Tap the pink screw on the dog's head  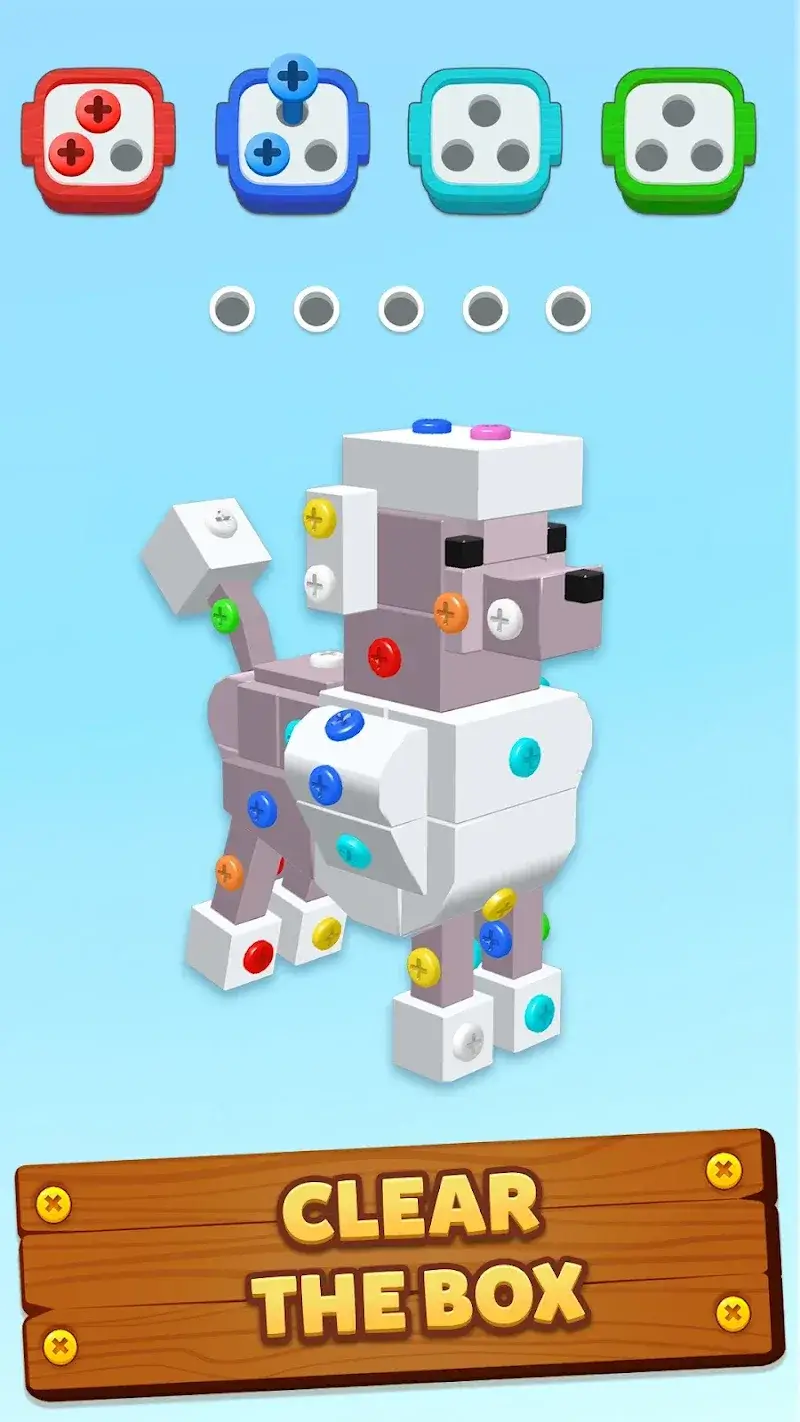coord(490,432)
